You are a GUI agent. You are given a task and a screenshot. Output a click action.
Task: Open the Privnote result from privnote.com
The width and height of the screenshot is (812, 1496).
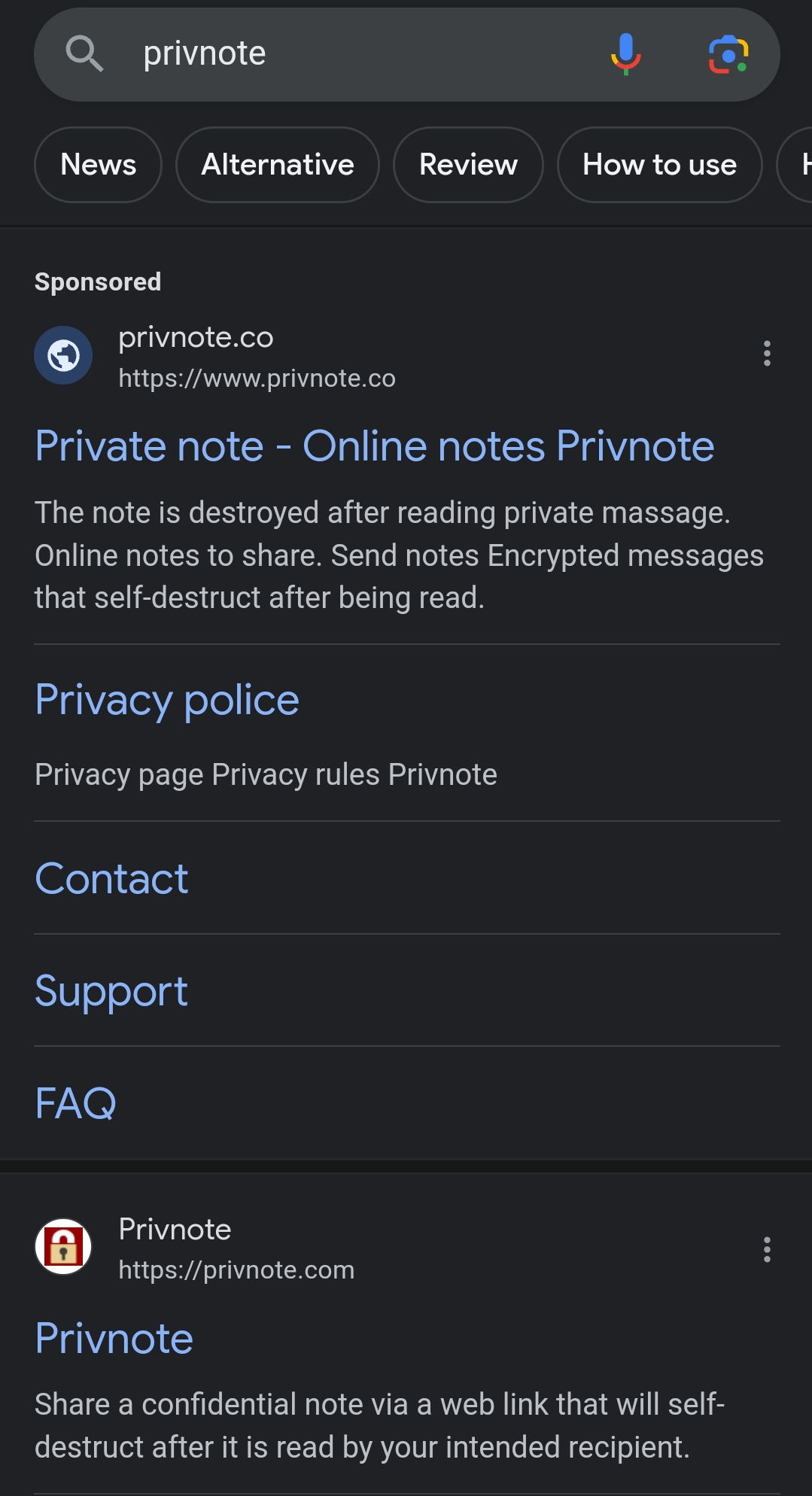pos(114,1339)
